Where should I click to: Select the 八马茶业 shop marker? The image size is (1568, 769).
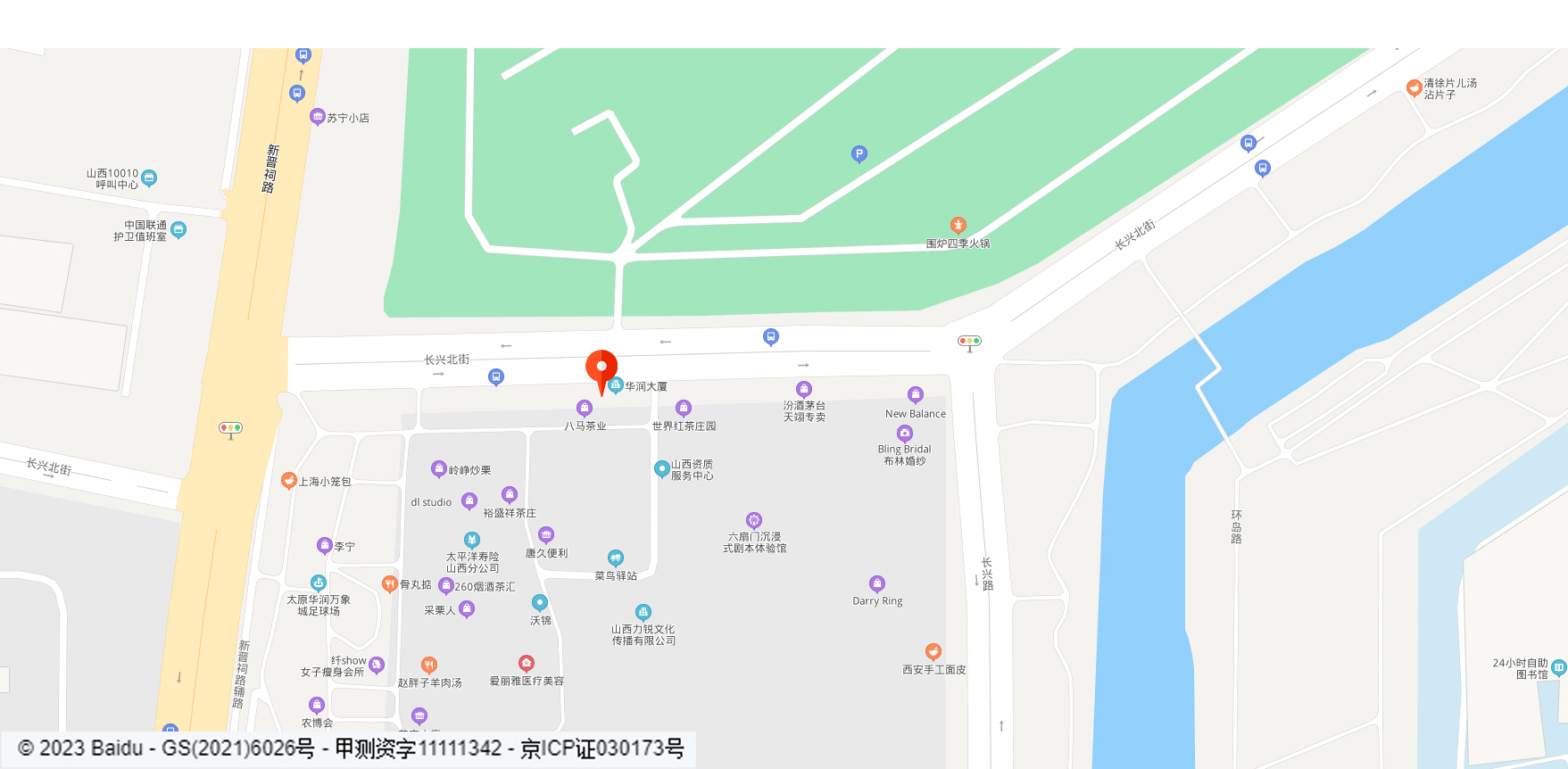click(x=585, y=409)
